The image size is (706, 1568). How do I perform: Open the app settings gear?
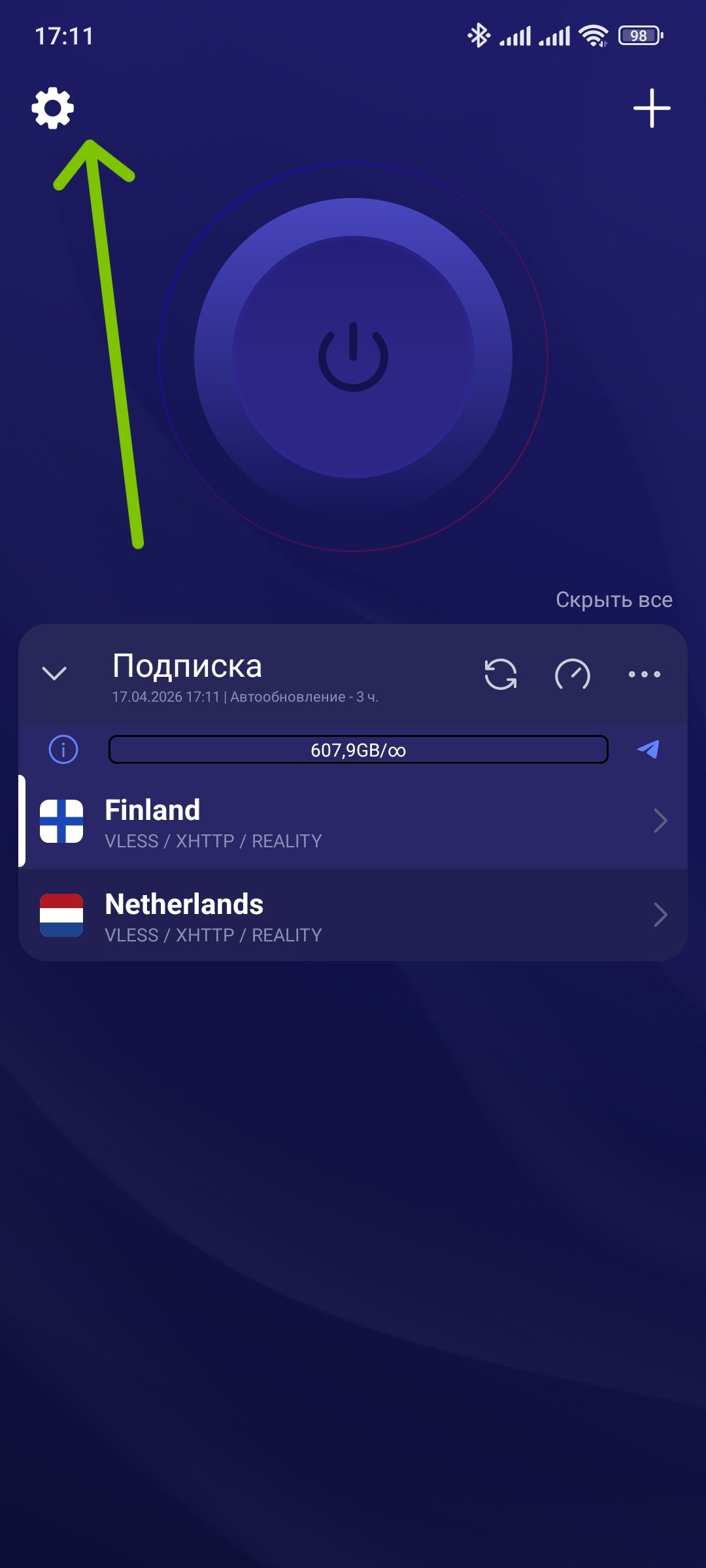click(x=51, y=109)
